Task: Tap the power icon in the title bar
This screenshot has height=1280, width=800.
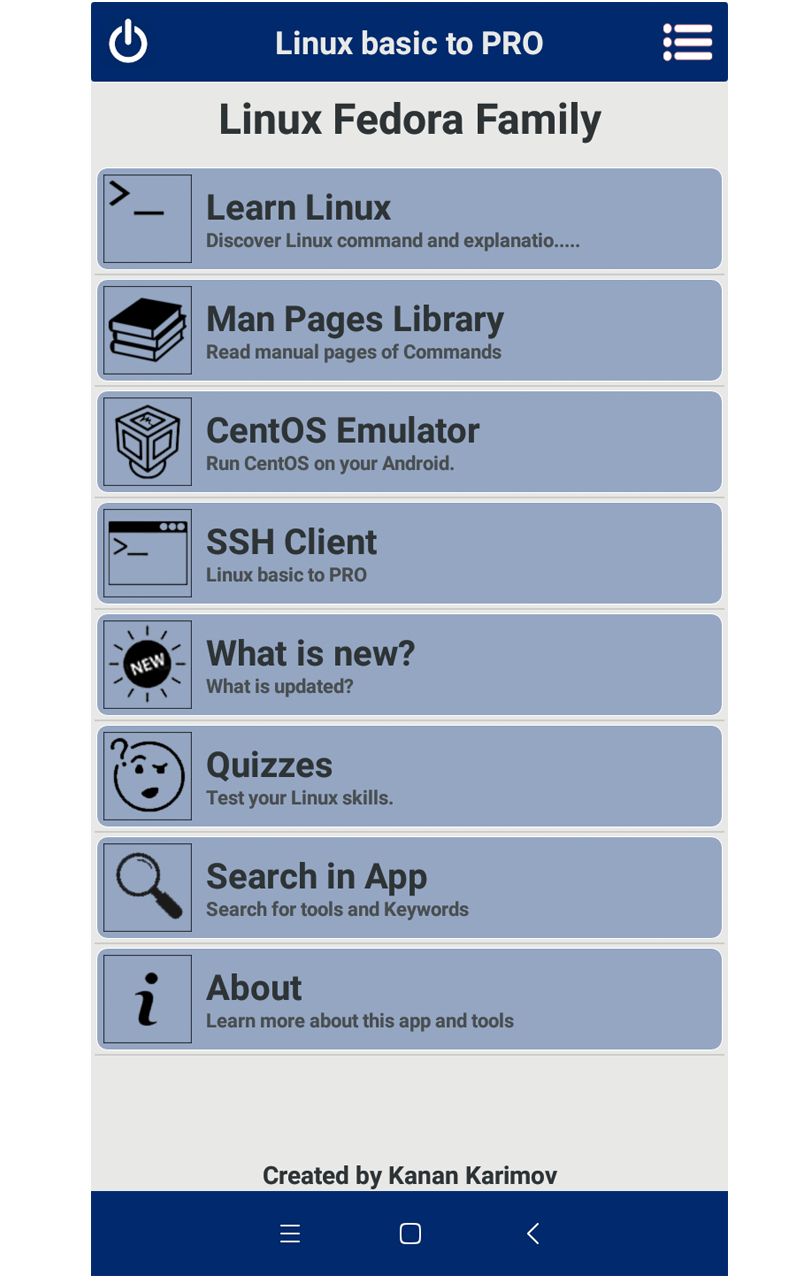Action: click(x=128, y=42)
